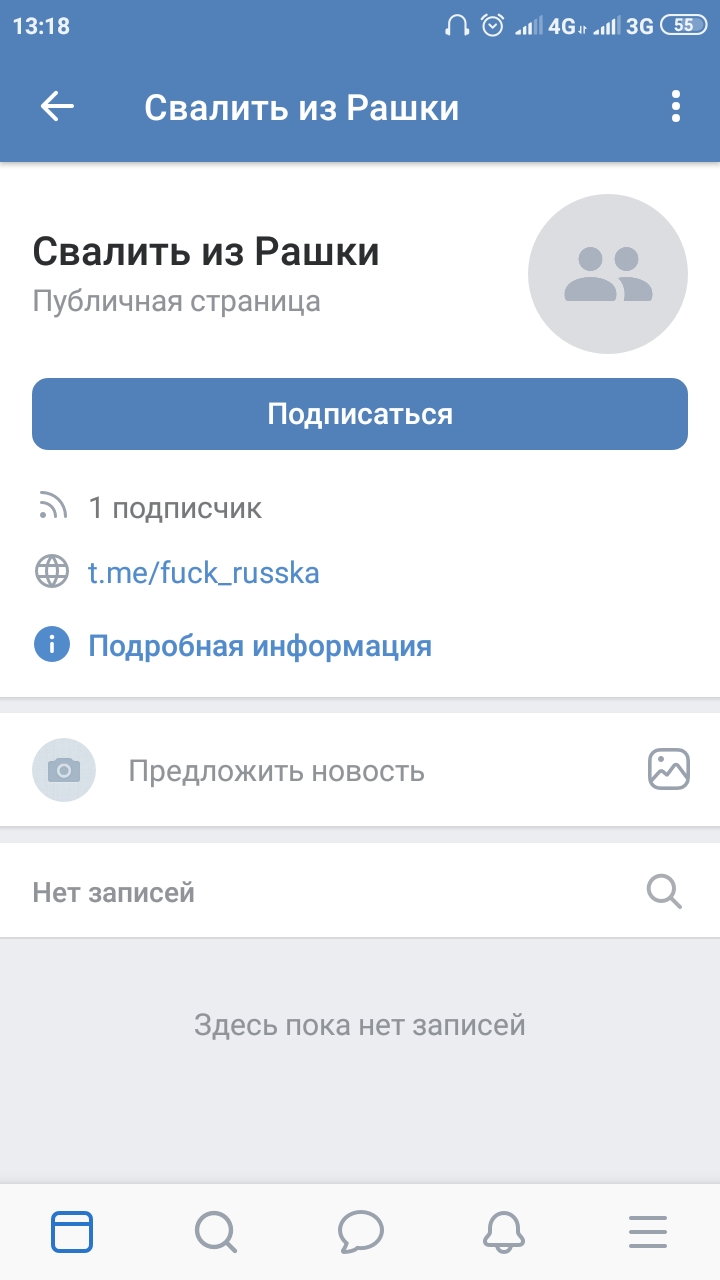Viewport: 720px width, 1280px height.
Task: Tap the camera icon to attach a photo
Action: pyautogui.click(x=64, y=770)
